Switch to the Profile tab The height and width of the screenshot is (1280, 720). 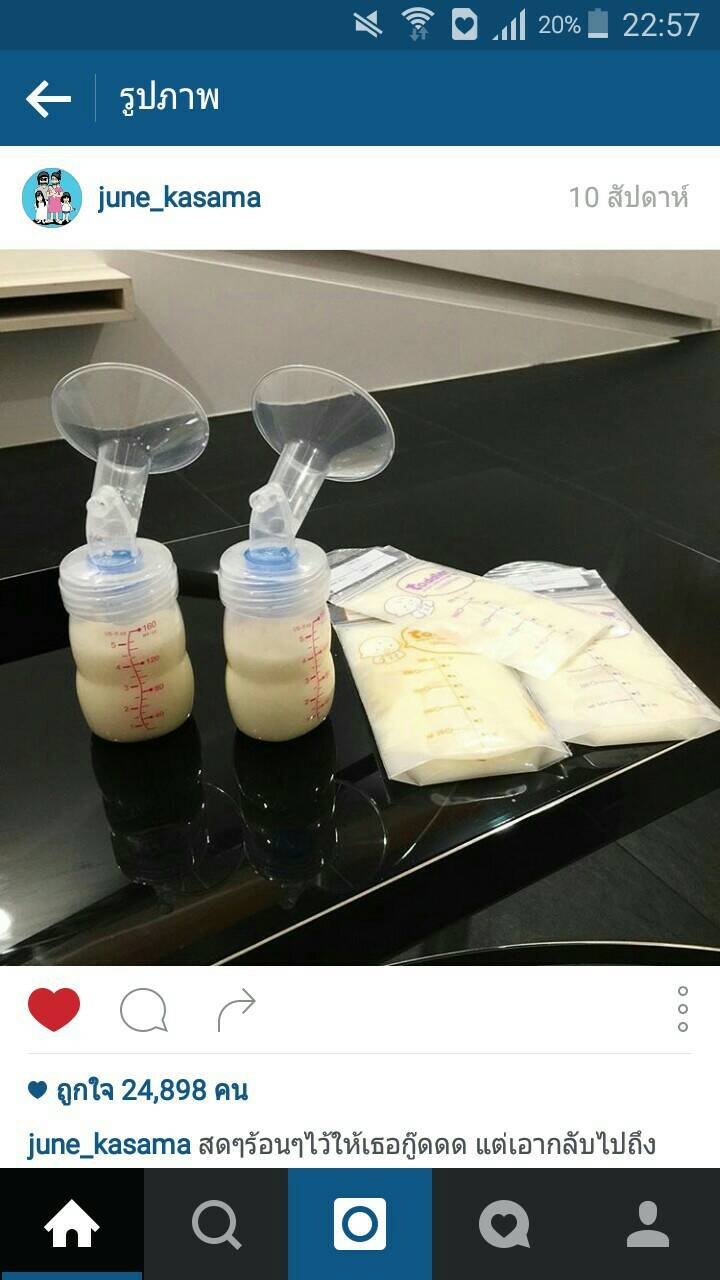(648, 1224)
